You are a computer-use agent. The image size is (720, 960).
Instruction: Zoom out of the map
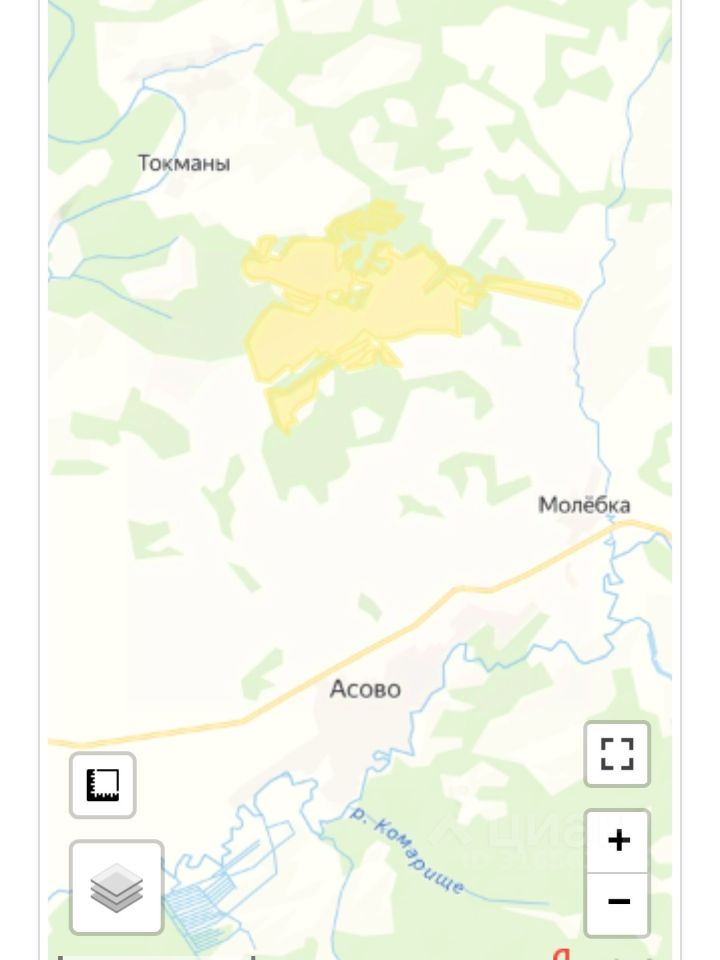point(617,903)
